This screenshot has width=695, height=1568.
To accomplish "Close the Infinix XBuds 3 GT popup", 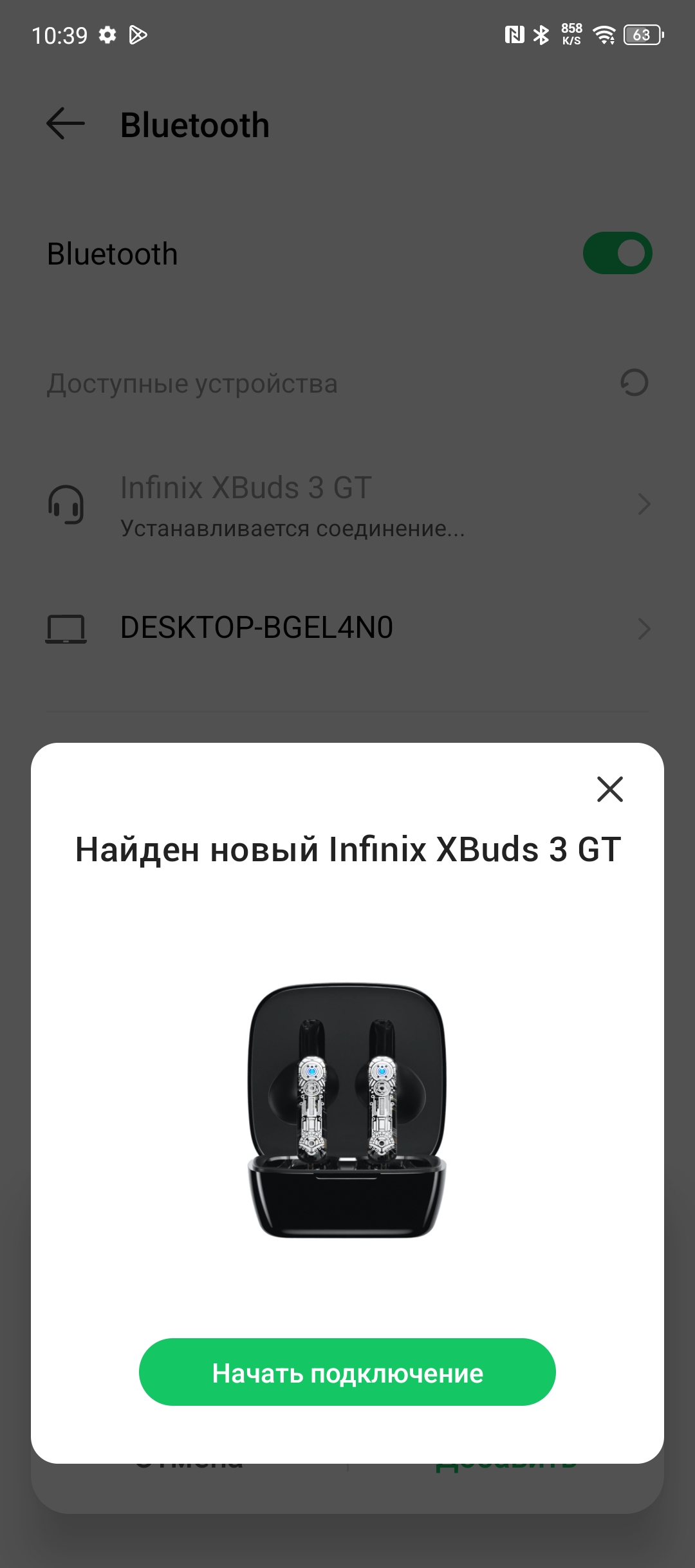I will 609,789.
